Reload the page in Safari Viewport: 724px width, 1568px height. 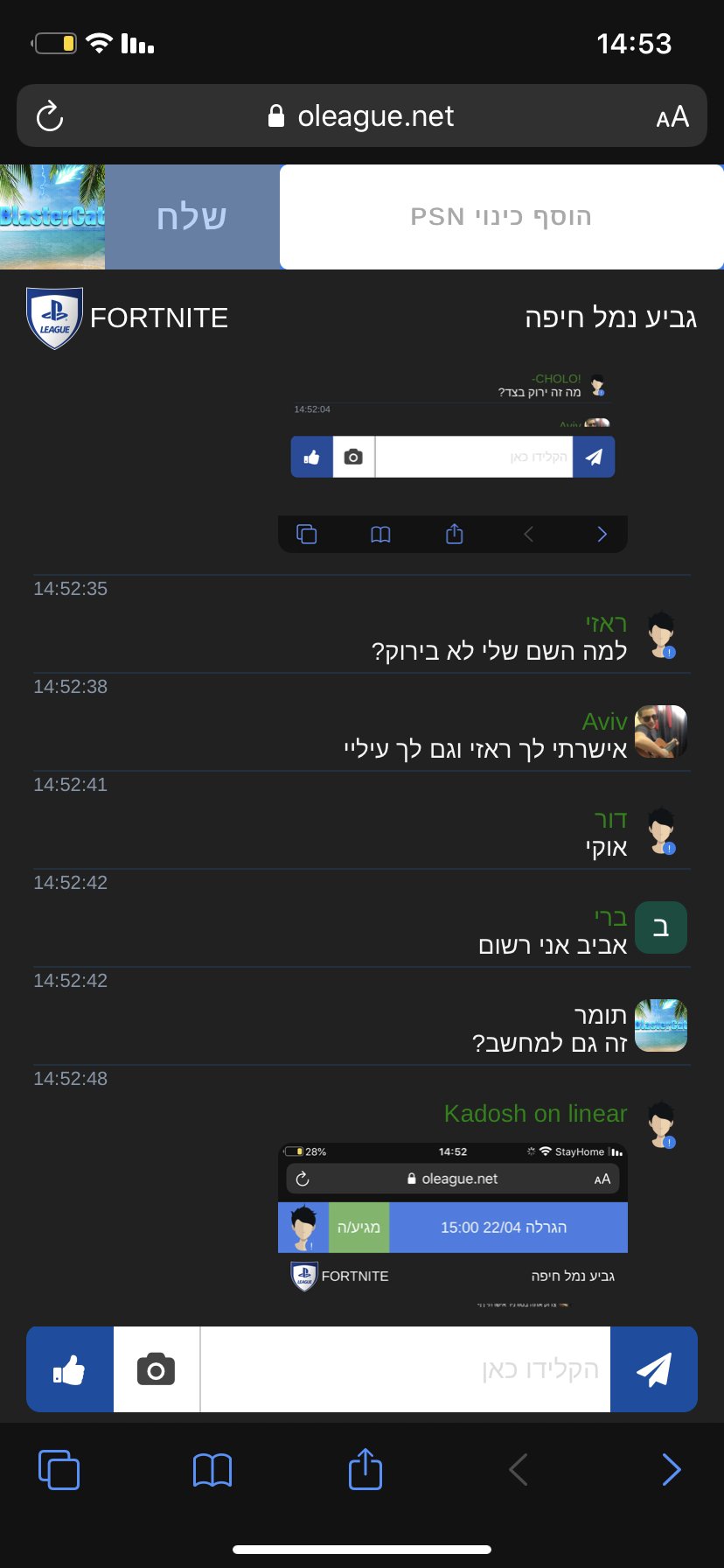[x=50, y=116]
